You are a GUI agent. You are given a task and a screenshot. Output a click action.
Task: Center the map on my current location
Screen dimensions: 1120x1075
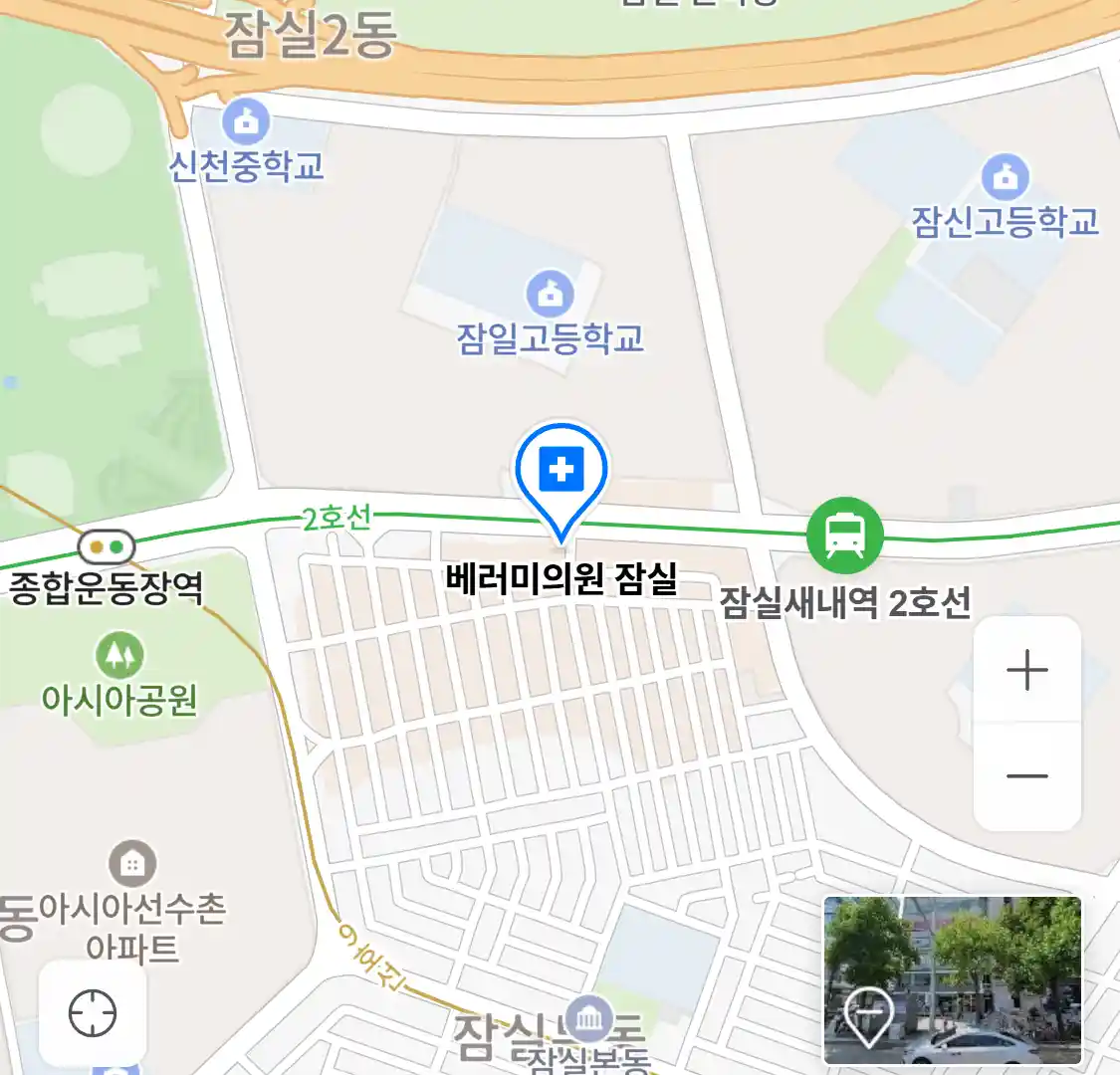point(93,1013)
